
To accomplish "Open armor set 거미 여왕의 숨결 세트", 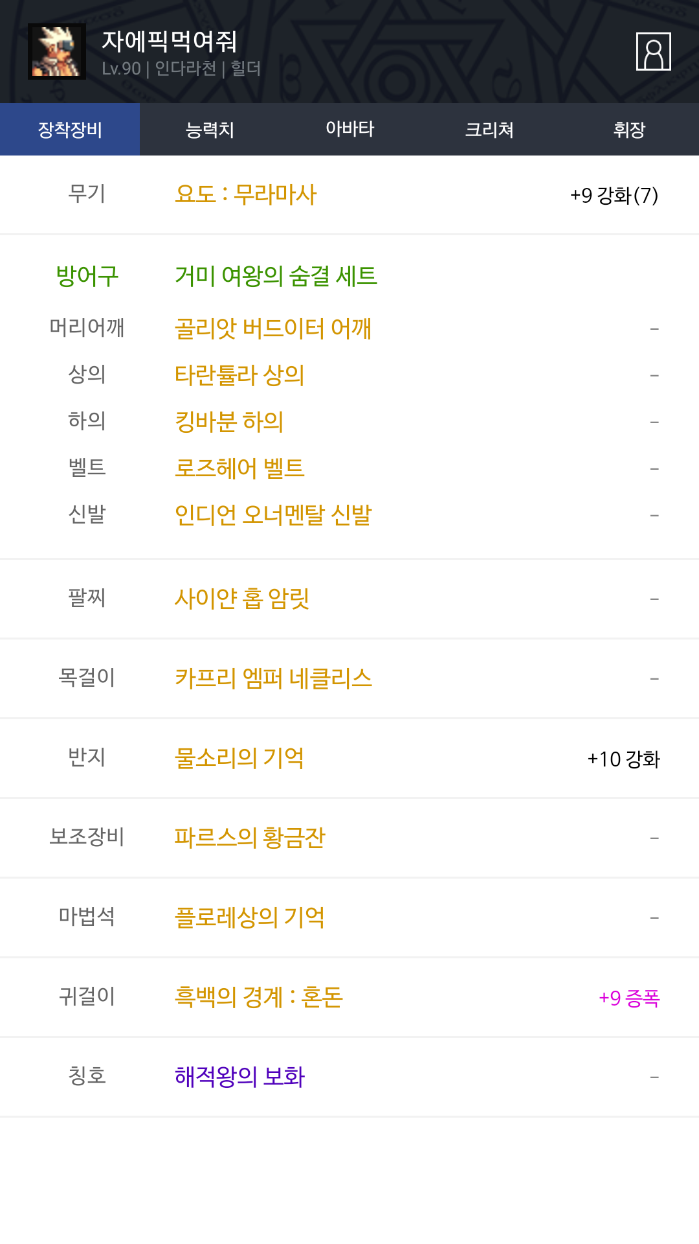I will point(276,276).
